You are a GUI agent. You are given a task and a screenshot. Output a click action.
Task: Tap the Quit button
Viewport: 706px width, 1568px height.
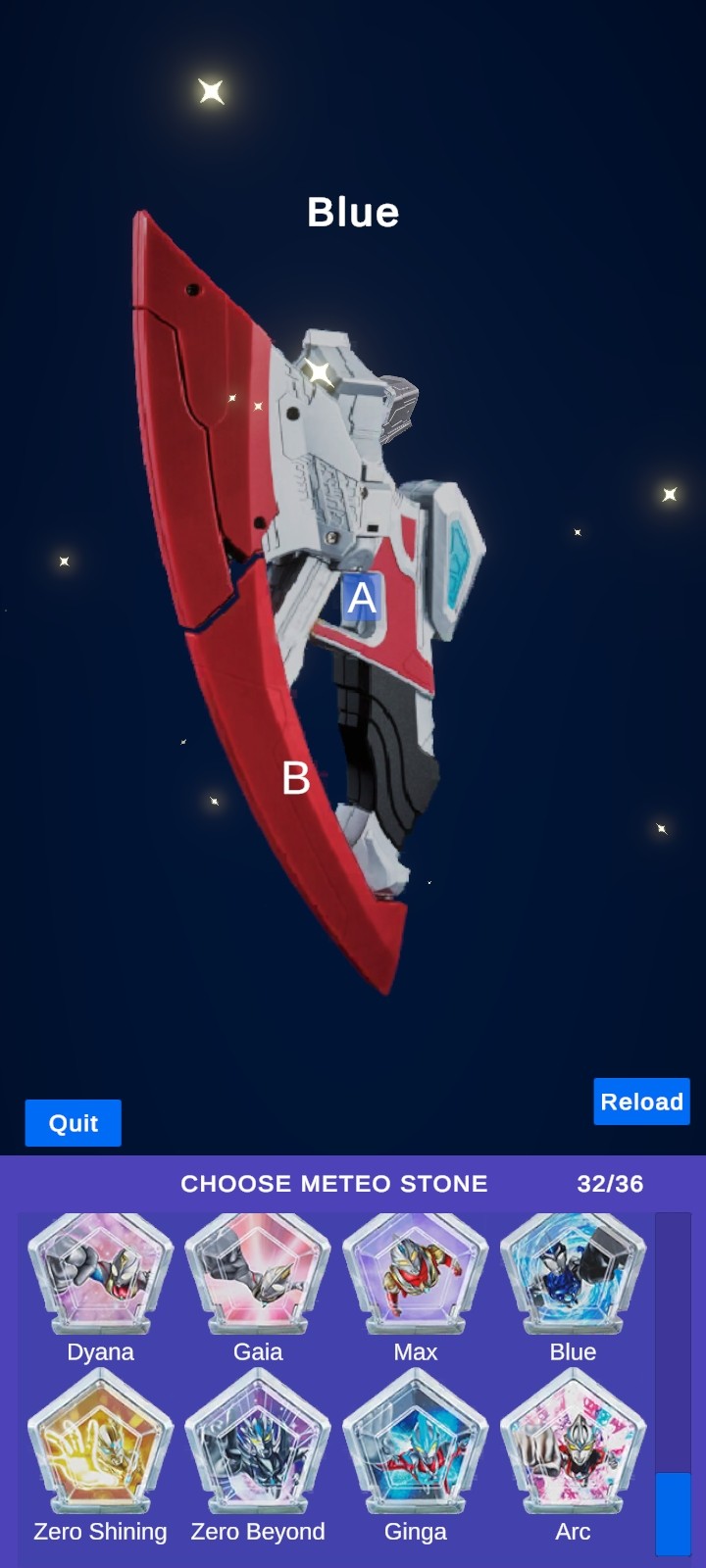(74, 1123)
